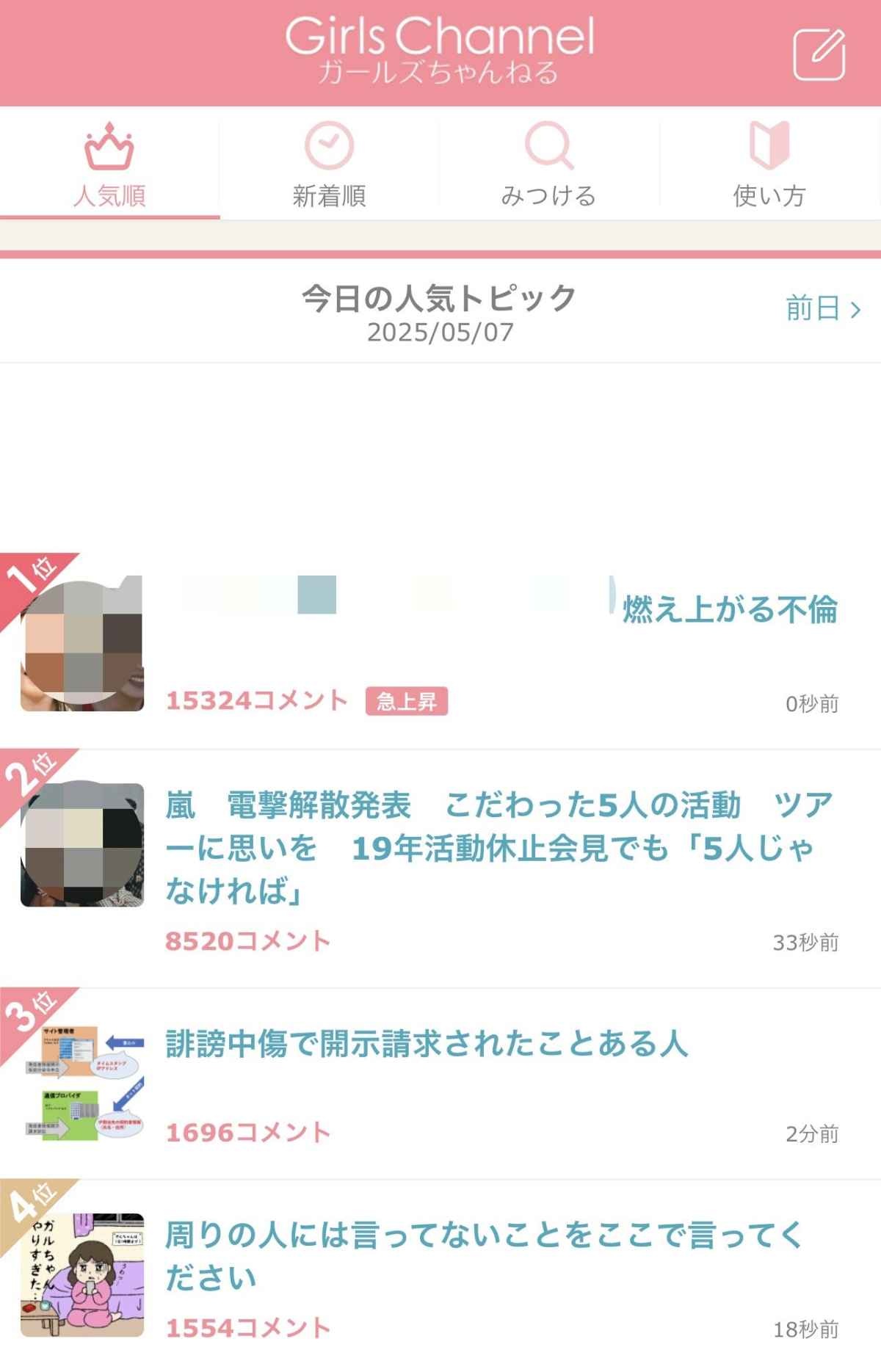This screenshot has width=881, height=1372.
Task: Open the 嵐 電撃解散発表 topic
Action: (x=499, y=847)
